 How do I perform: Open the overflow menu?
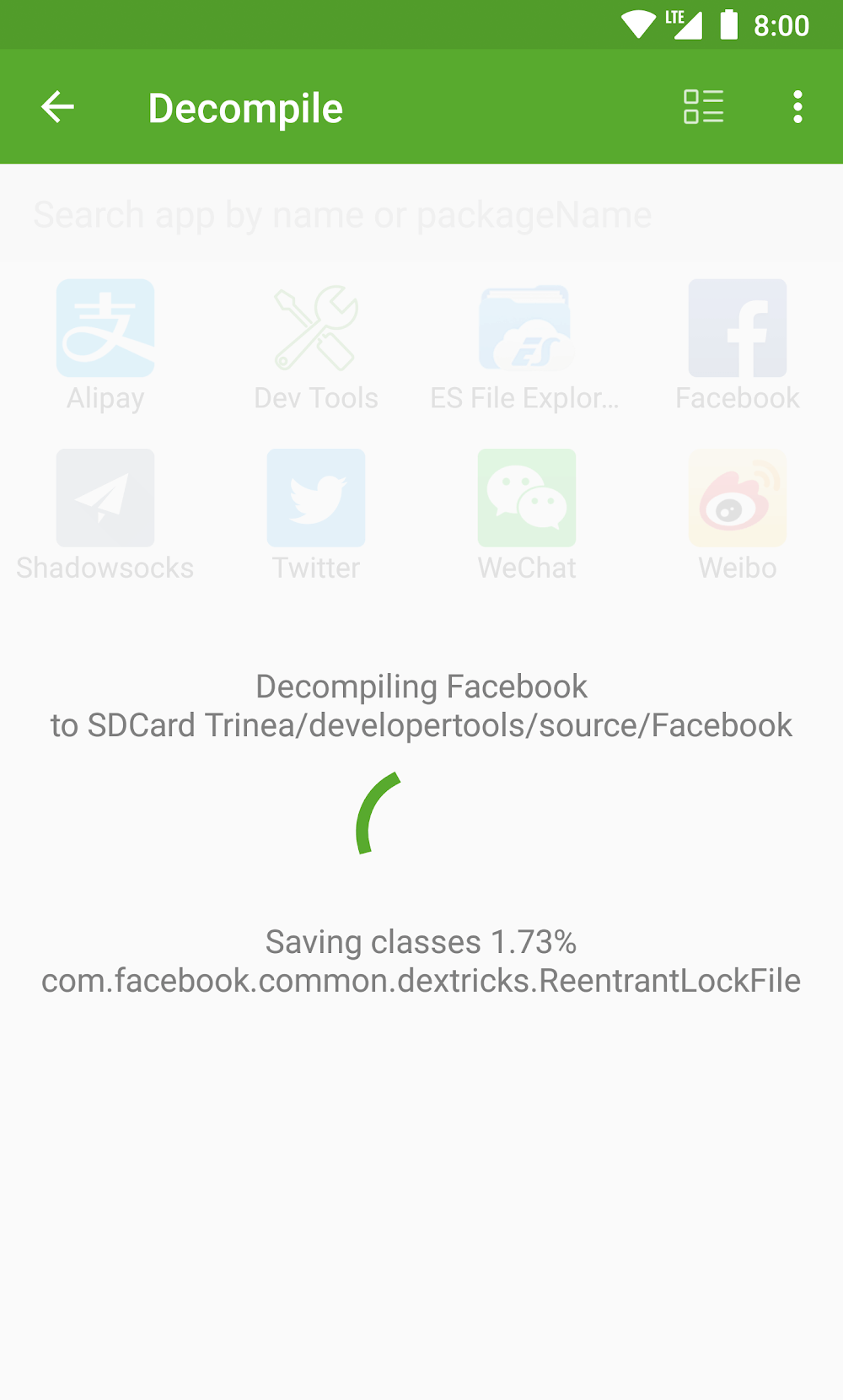(x=797, y=107)
